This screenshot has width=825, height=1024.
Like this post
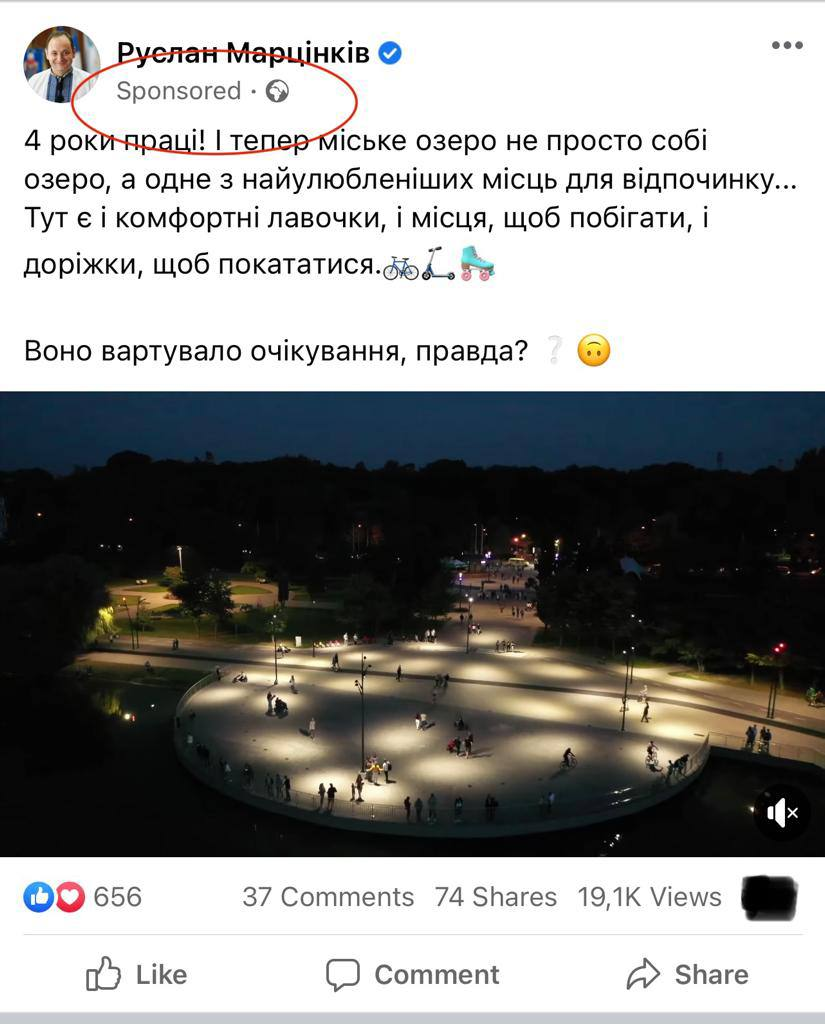137,974
